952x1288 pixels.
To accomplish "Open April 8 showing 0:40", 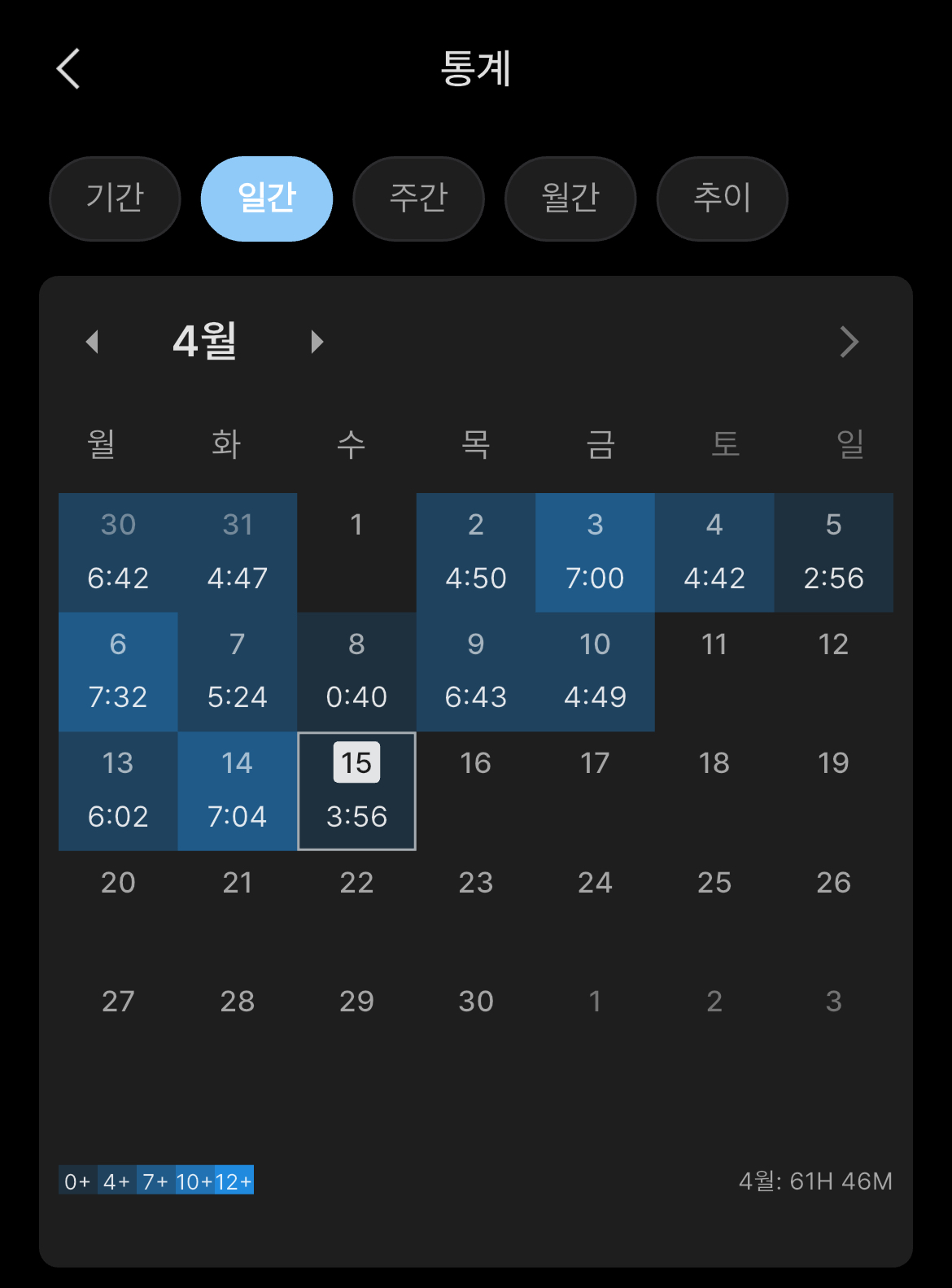I will [x=356, y=672].
